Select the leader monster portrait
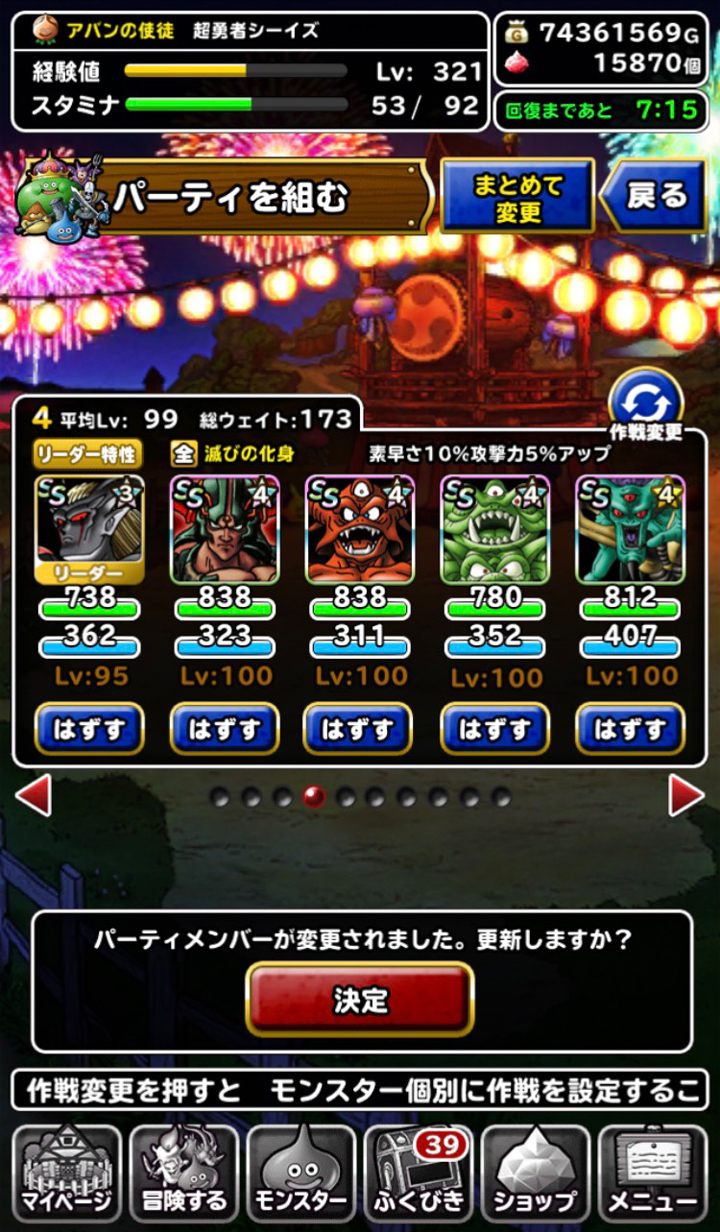 click(x=90, y=529)
